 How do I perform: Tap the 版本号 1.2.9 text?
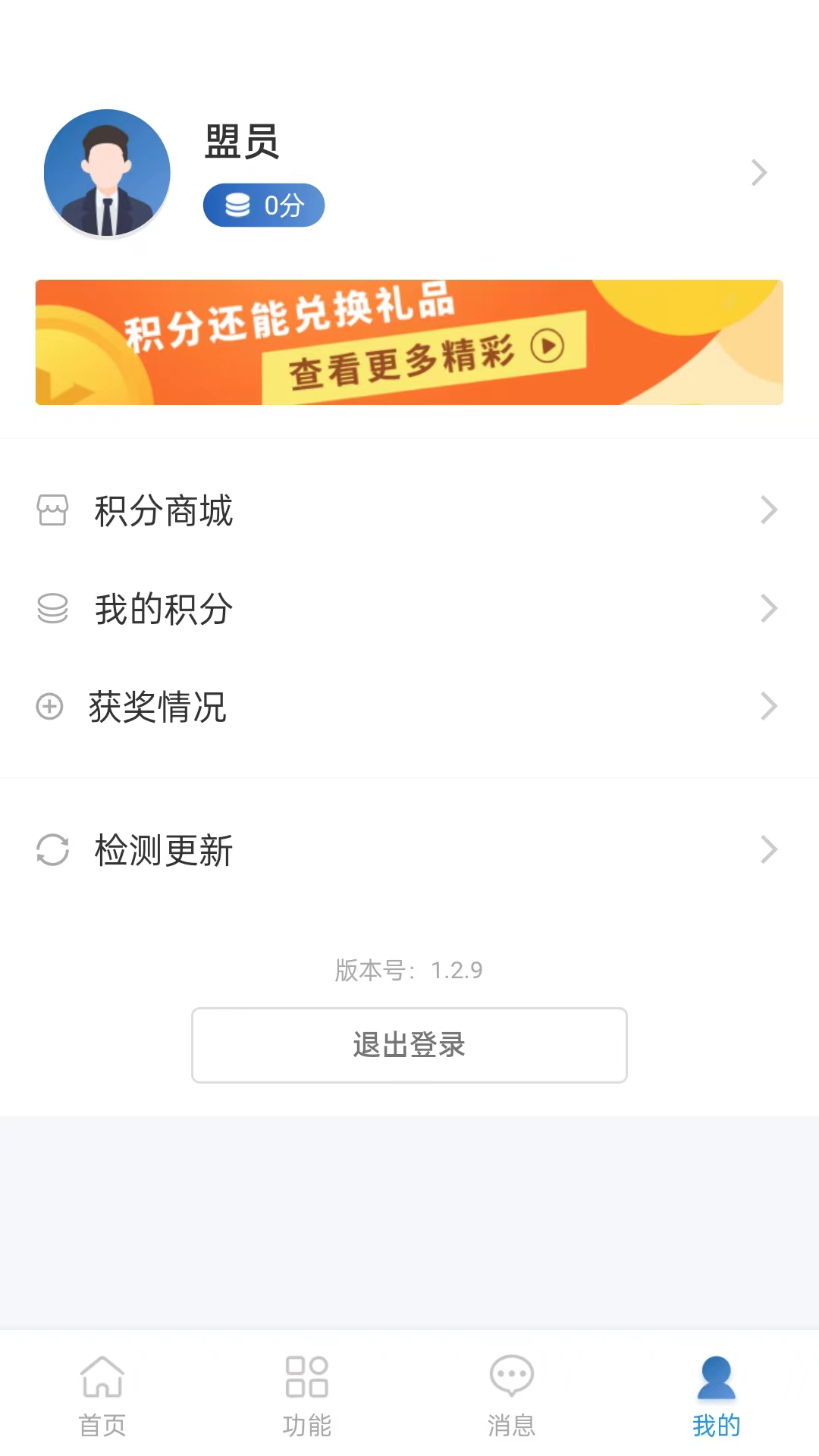(x=409, y=970)
